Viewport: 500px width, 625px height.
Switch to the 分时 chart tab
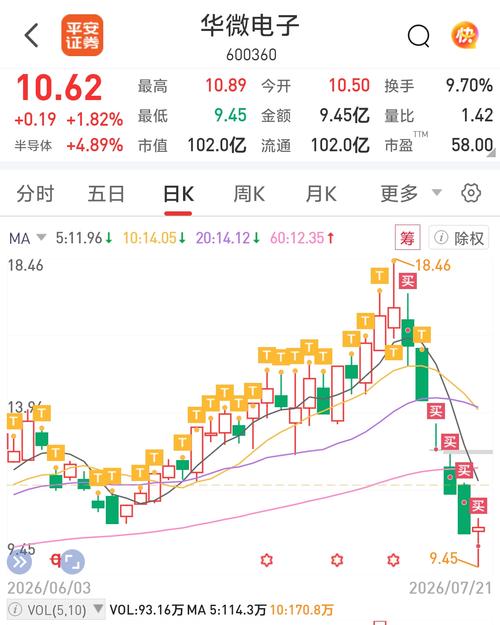tap(35, 194)
